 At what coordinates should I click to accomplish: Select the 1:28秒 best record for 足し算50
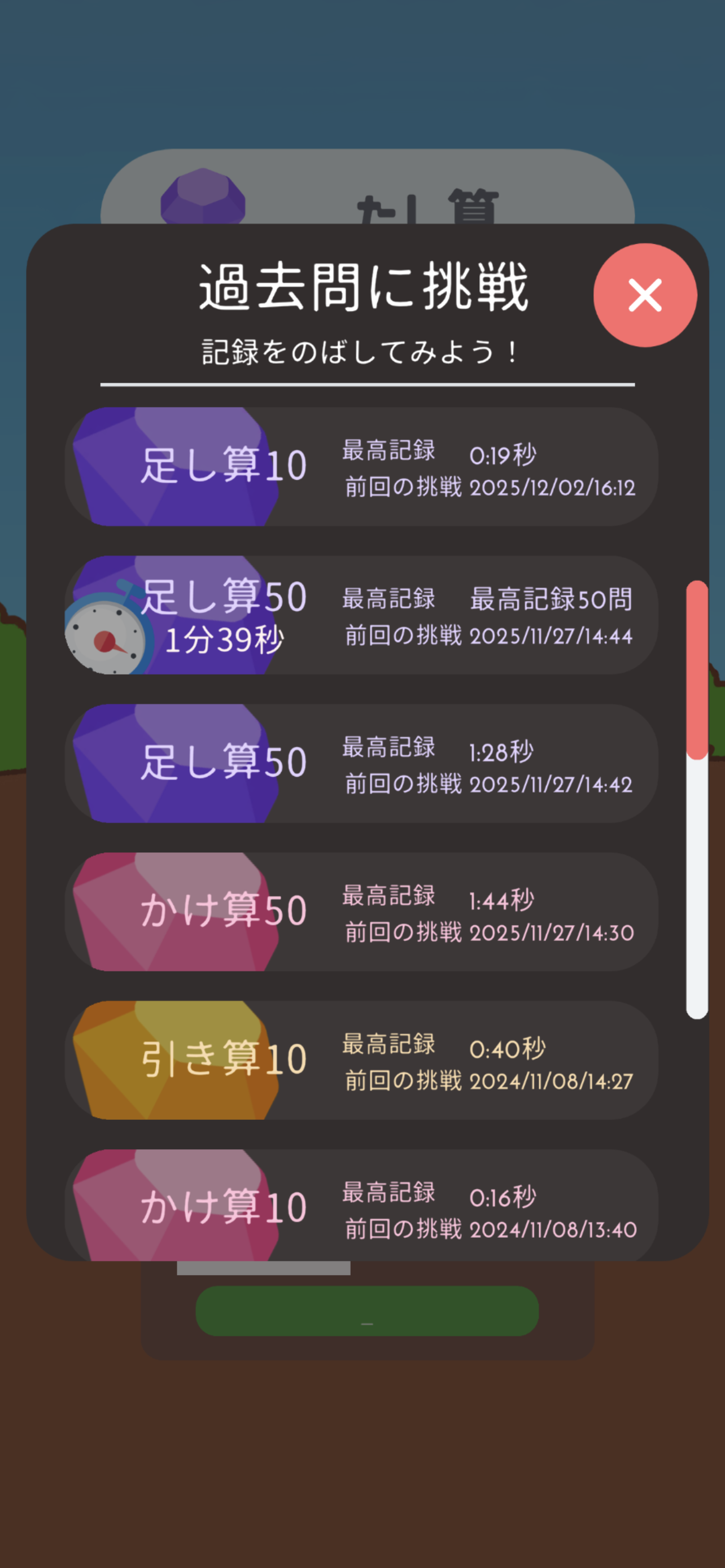coord(502,750)
